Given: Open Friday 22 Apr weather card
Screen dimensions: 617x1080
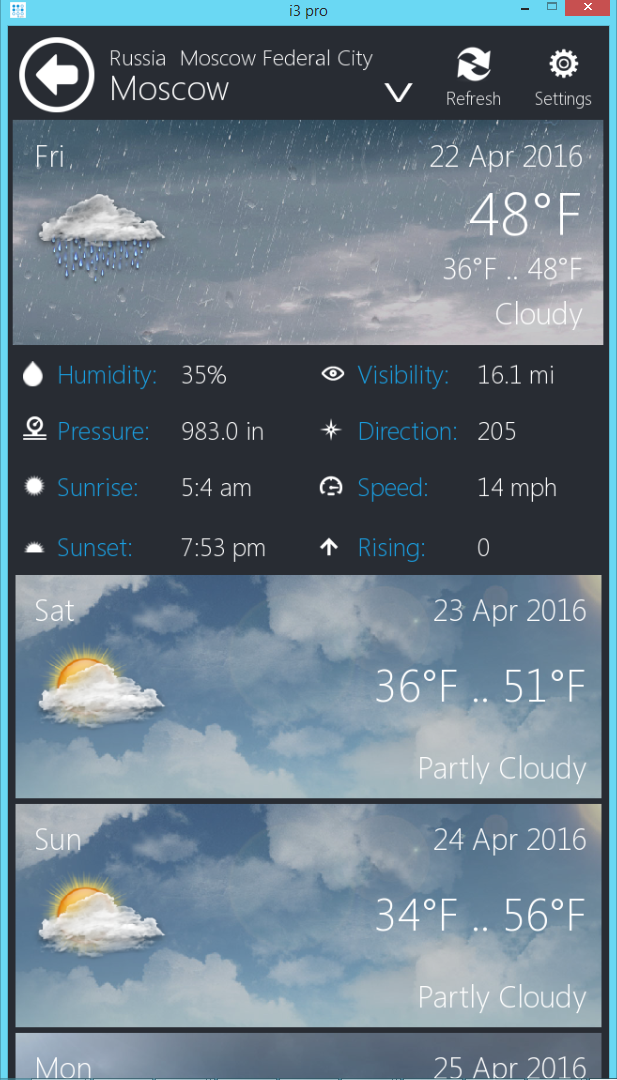Looking at the screenshot, I should (308, 232).
